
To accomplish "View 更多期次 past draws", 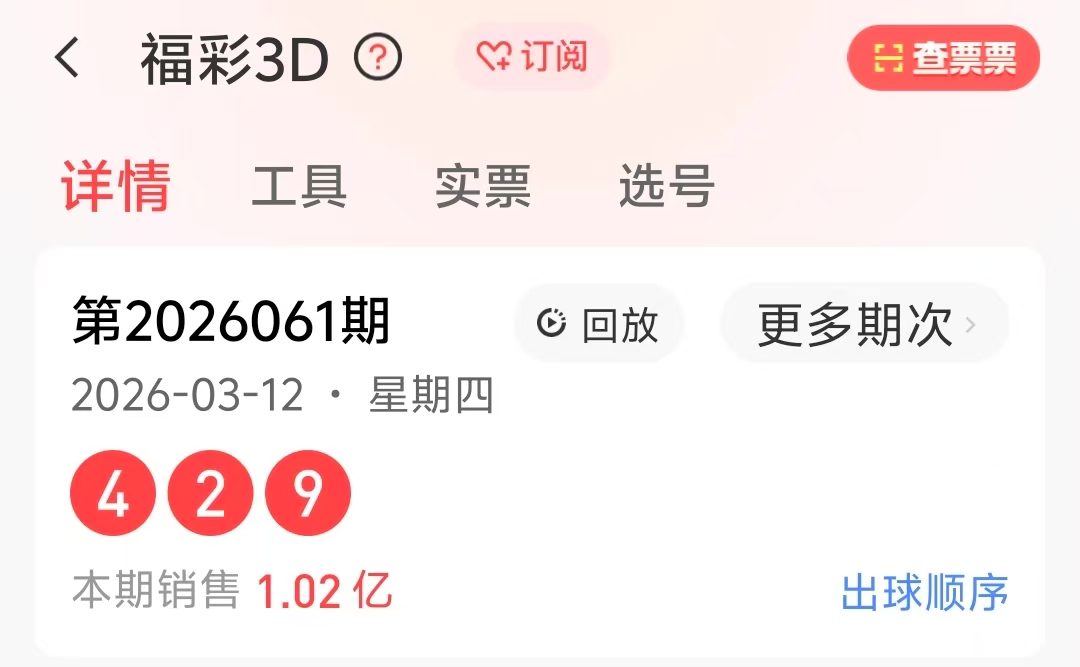I will 865,324.
